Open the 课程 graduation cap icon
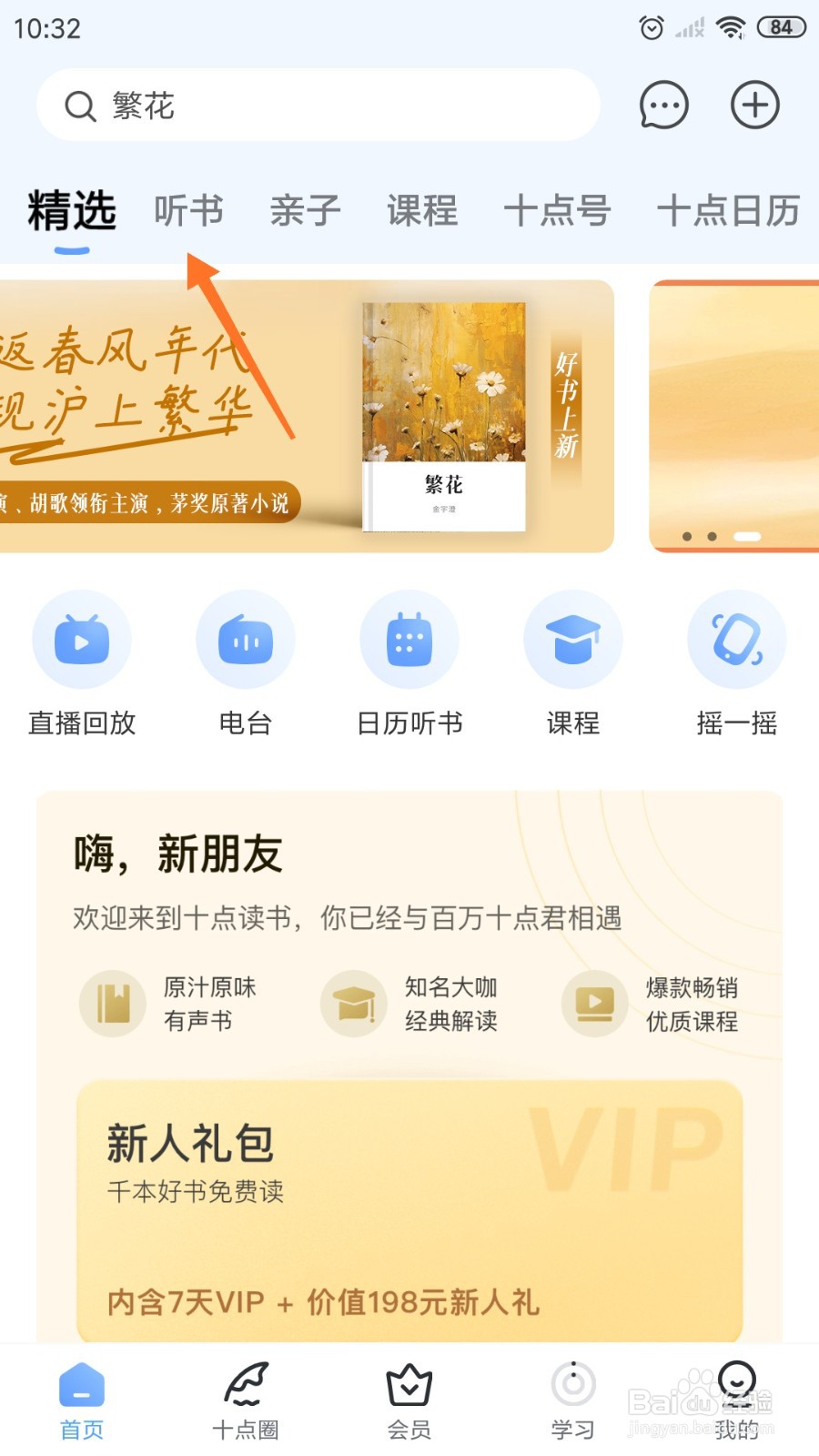This screenshot has width=819, height=1456. (572, 640)
